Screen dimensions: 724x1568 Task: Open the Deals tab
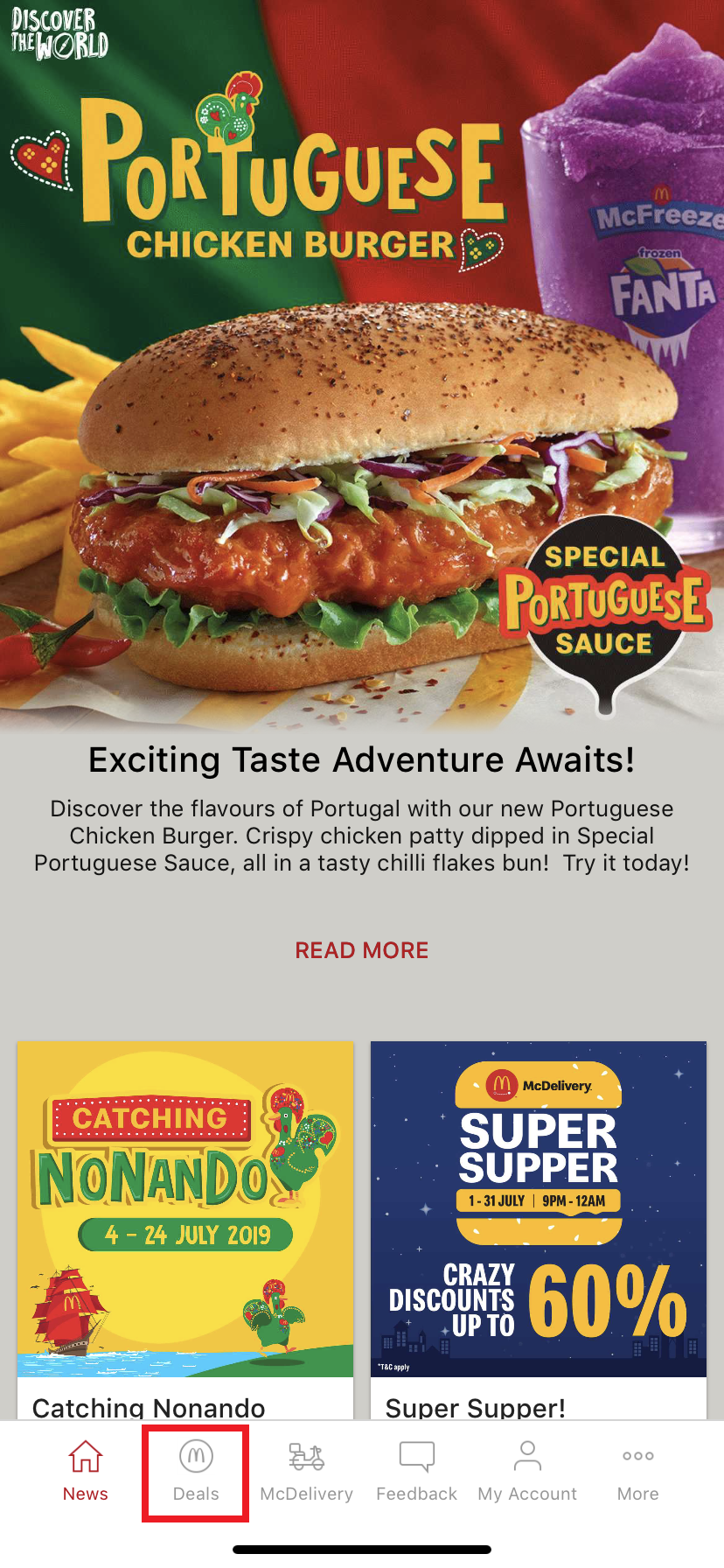click(x=196, y=1472)
